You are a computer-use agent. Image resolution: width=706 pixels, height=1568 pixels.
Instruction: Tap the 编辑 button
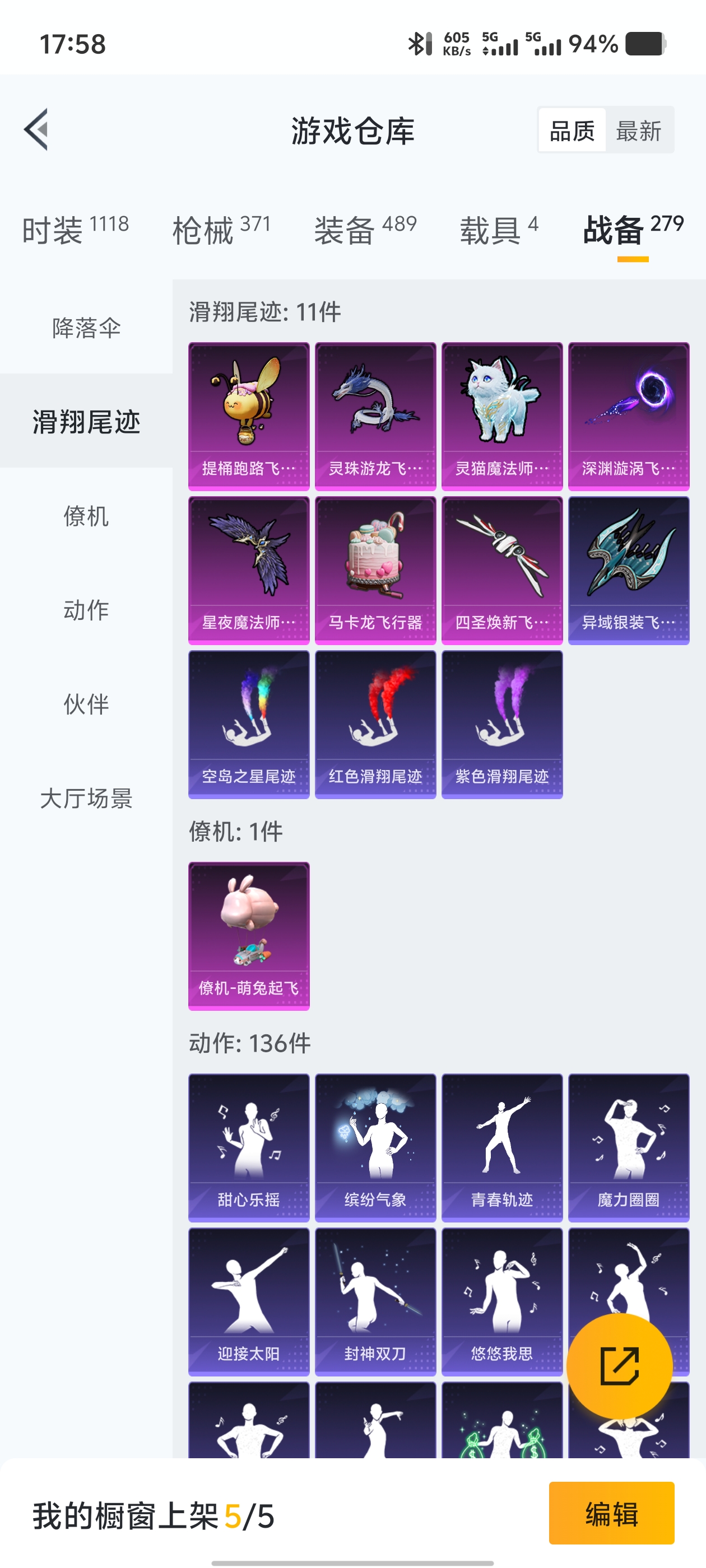pyautogui.click(x=611, y=1513)
